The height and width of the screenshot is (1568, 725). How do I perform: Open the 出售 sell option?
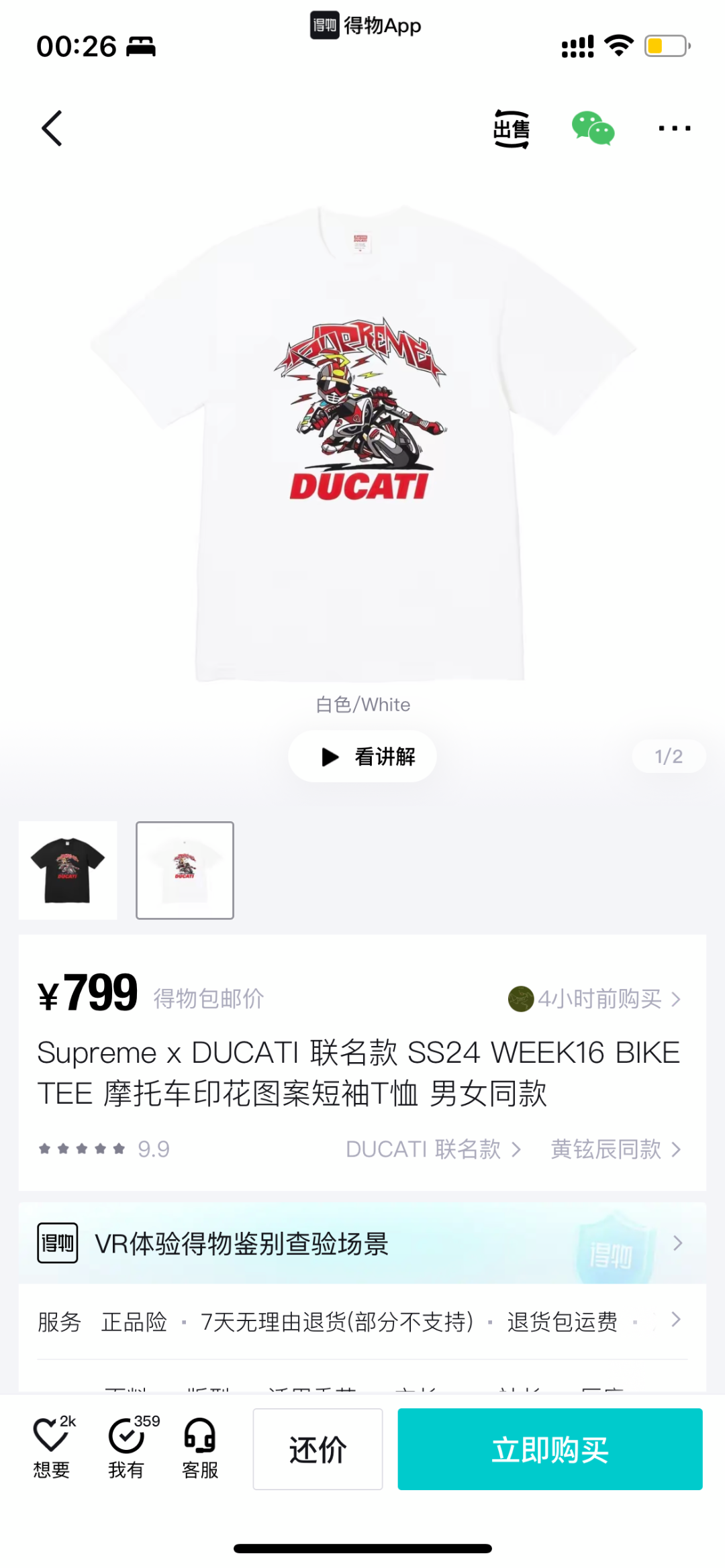tap(512, 128)
